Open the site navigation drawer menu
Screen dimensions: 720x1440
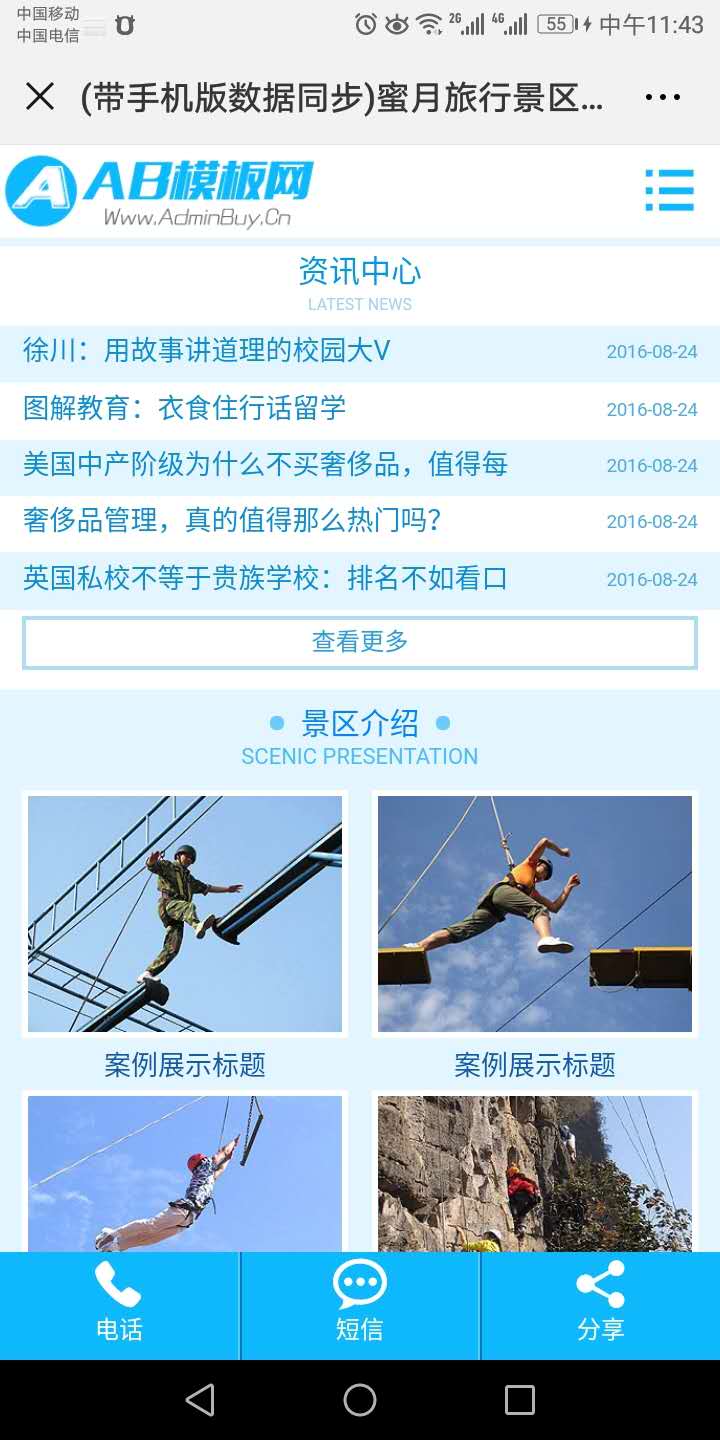(x=669, y=190)
